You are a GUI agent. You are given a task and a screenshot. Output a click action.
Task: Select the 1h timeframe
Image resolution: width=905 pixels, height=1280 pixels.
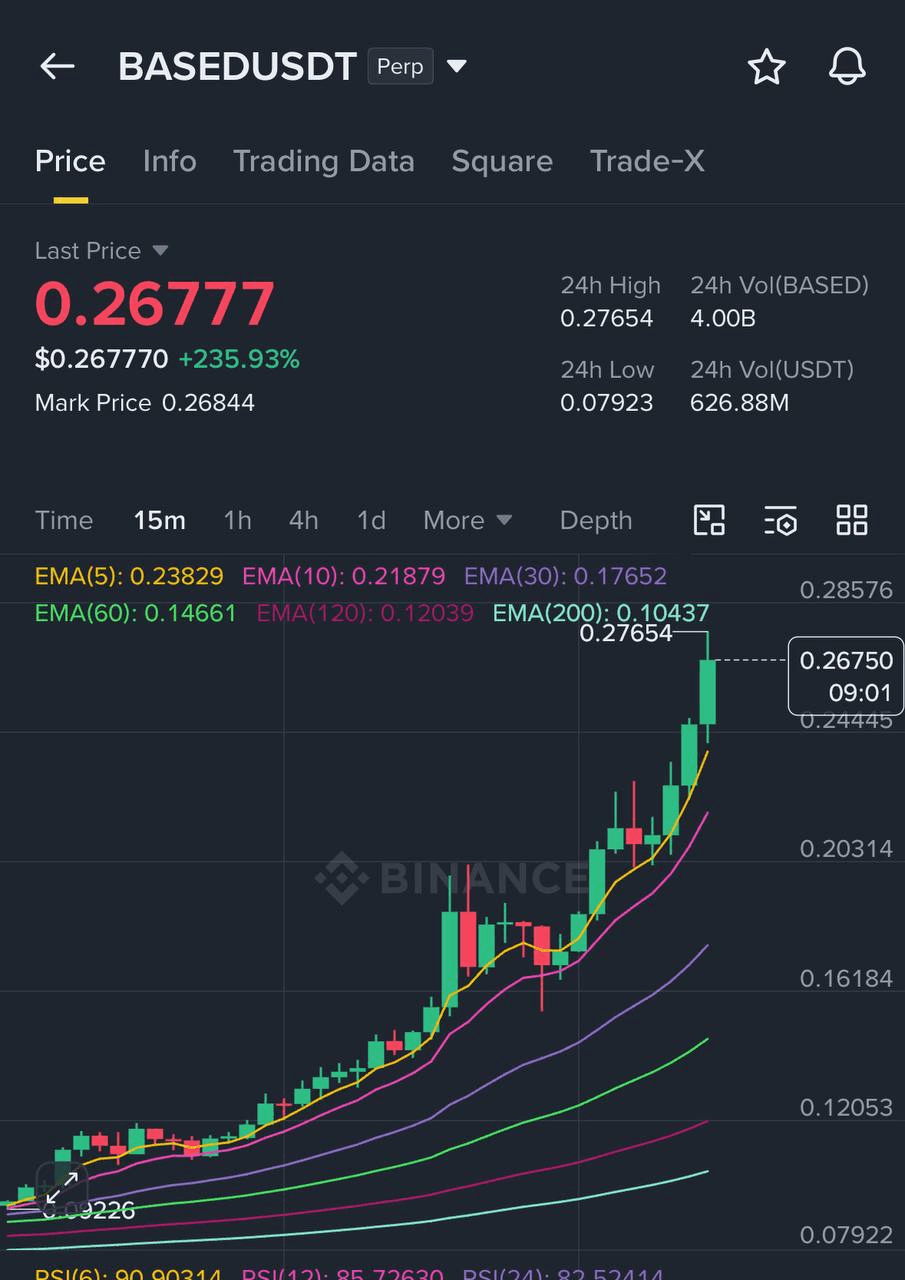(237, 520)
